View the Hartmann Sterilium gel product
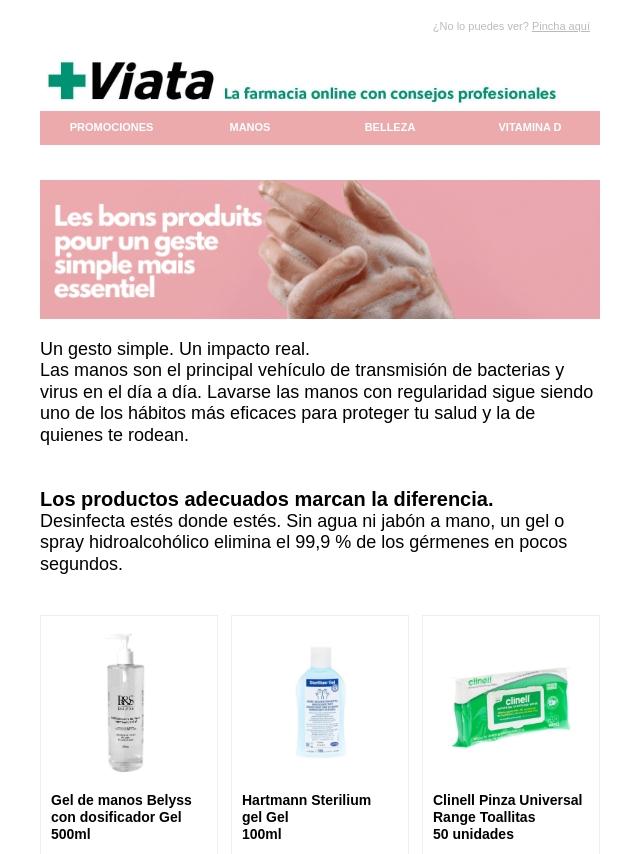 point(320,735)
